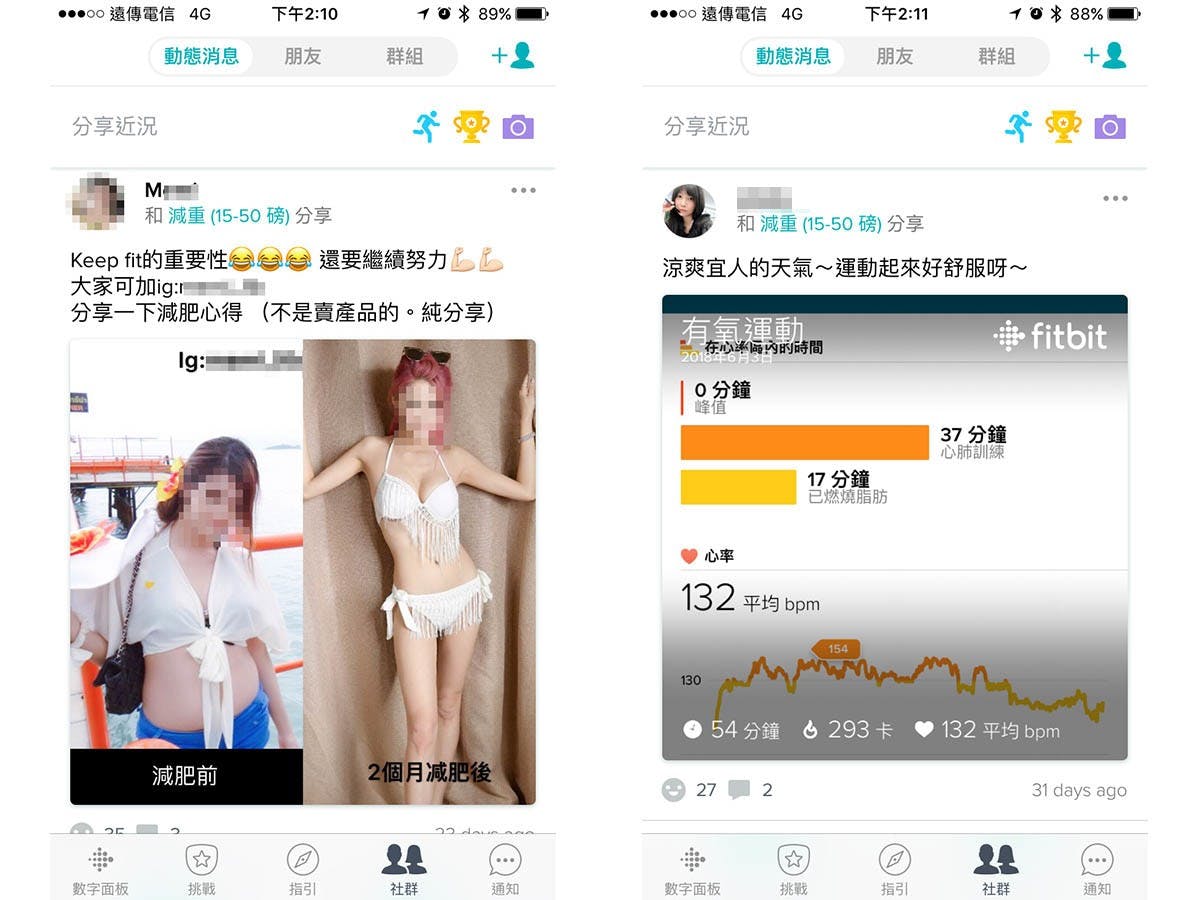This screenshot has width=1200, height=900.
Task: Share a photo with camera icon, right screen
Action: click(1110, 126)
